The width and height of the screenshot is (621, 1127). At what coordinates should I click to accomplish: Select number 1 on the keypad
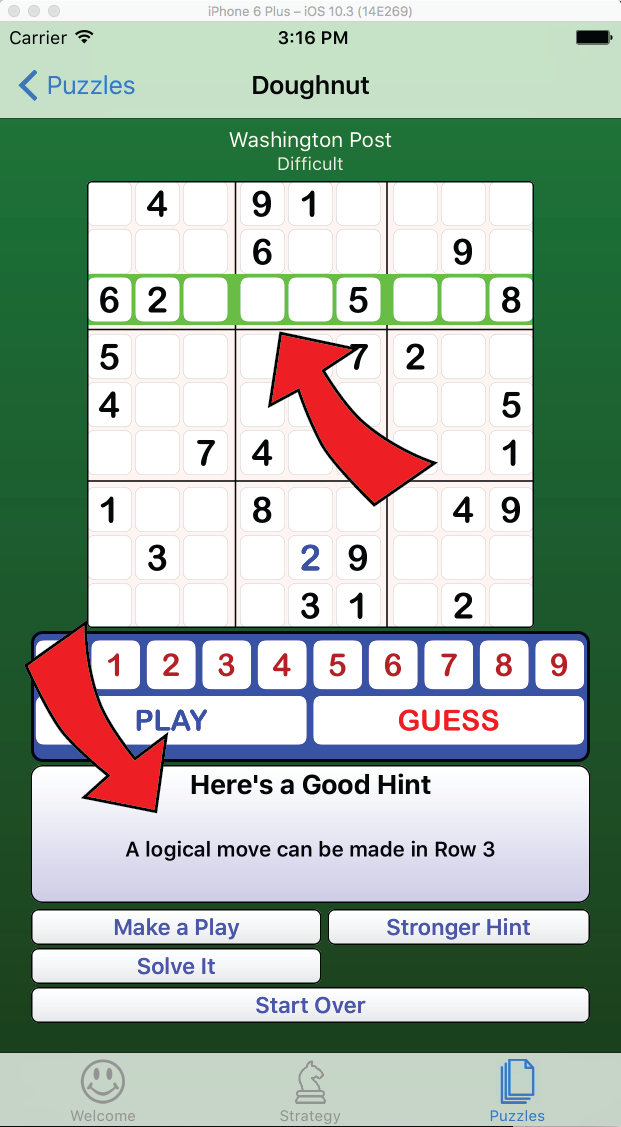(x=116, y=665)
